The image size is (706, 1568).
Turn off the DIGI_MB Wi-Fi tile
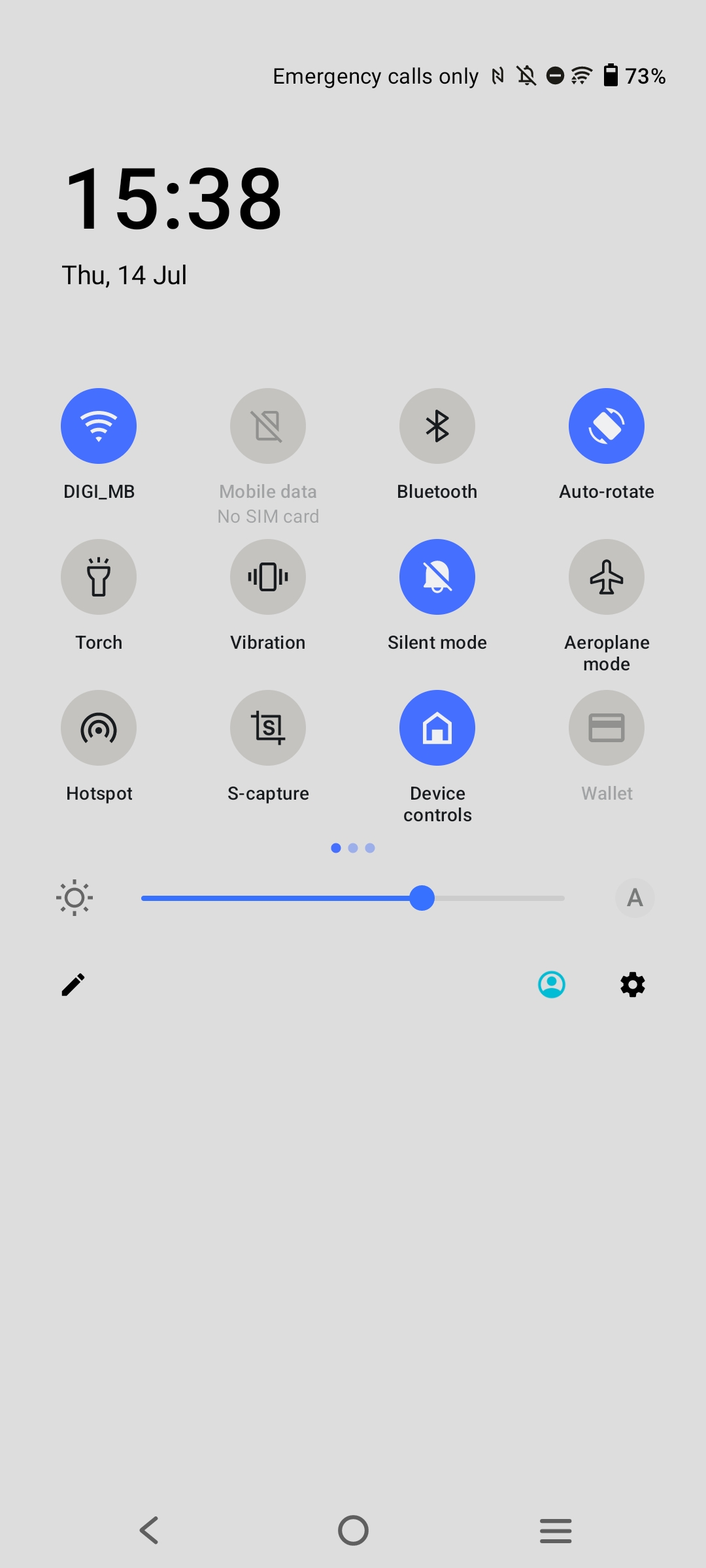[x=99, y=426]
